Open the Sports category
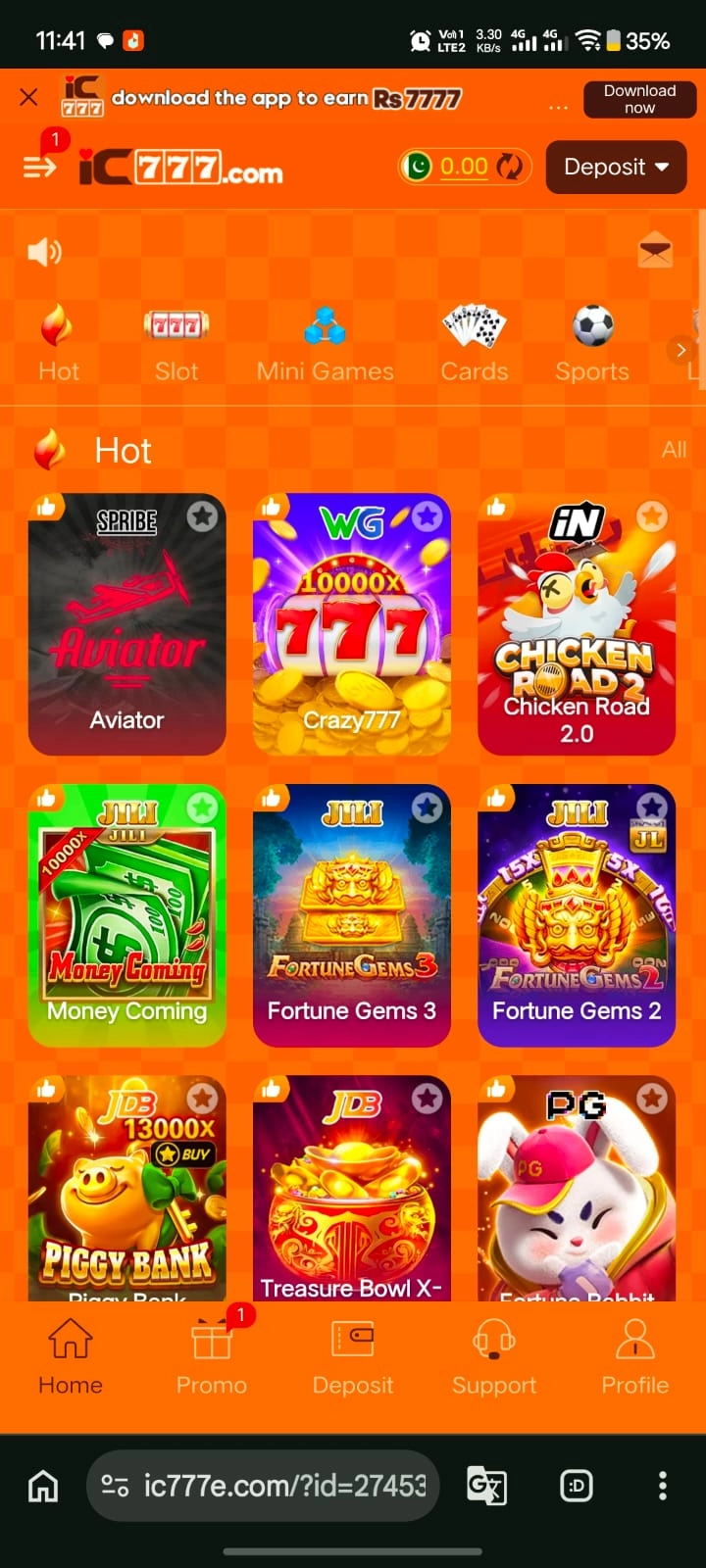This screenshot has height=1568, width=706. coord(592,345)
